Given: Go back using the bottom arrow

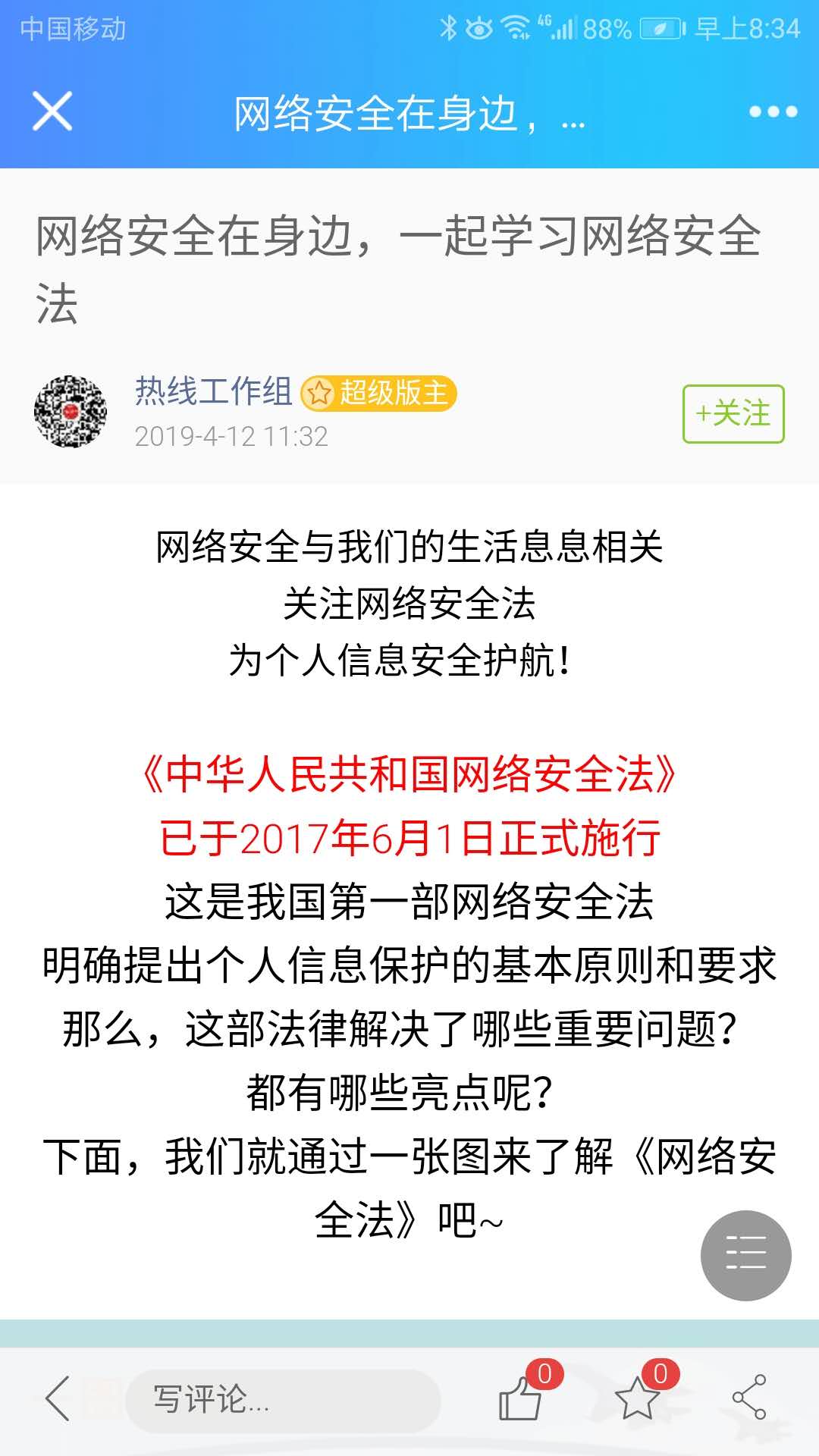Looking at the screenshot, I should tap(58, 1398).
